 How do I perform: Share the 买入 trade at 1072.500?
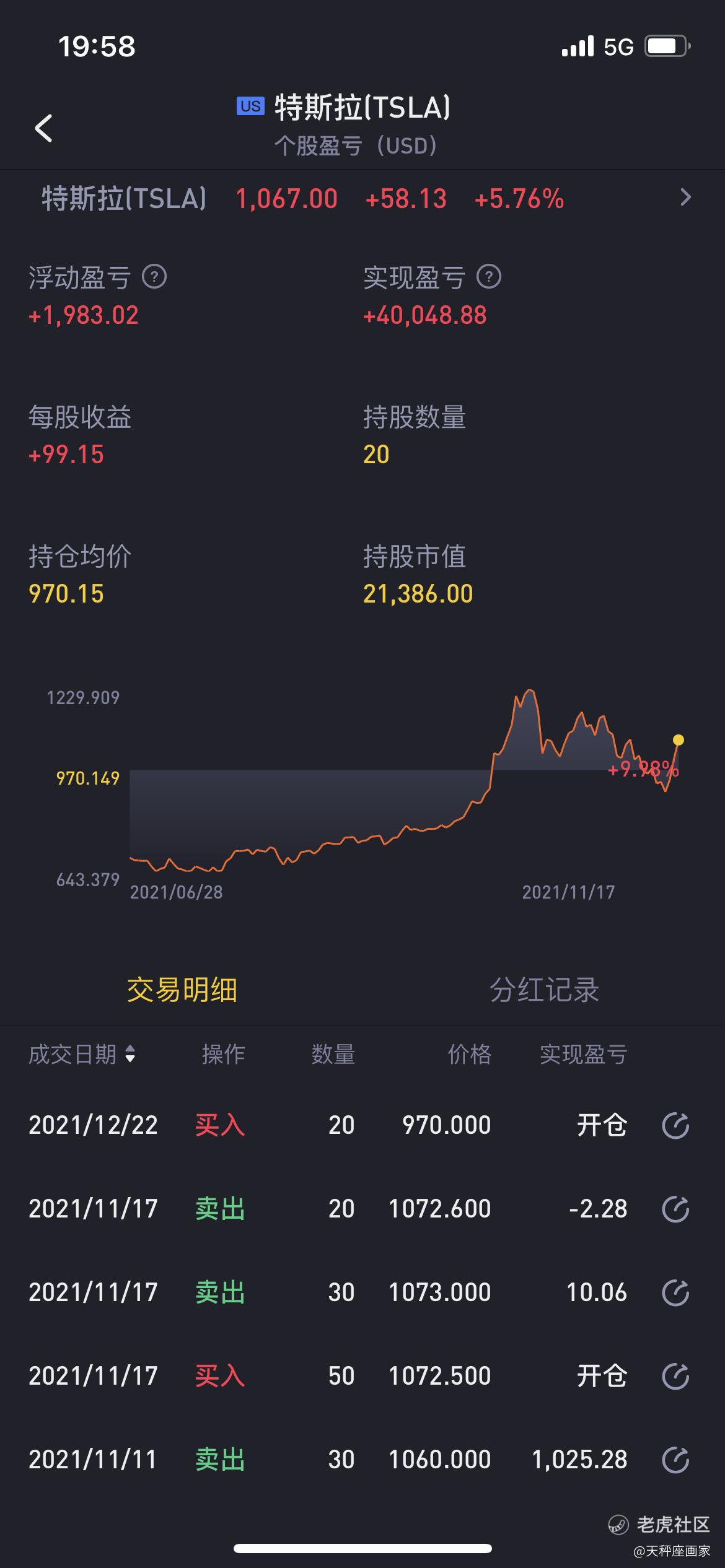point(675,1376)
